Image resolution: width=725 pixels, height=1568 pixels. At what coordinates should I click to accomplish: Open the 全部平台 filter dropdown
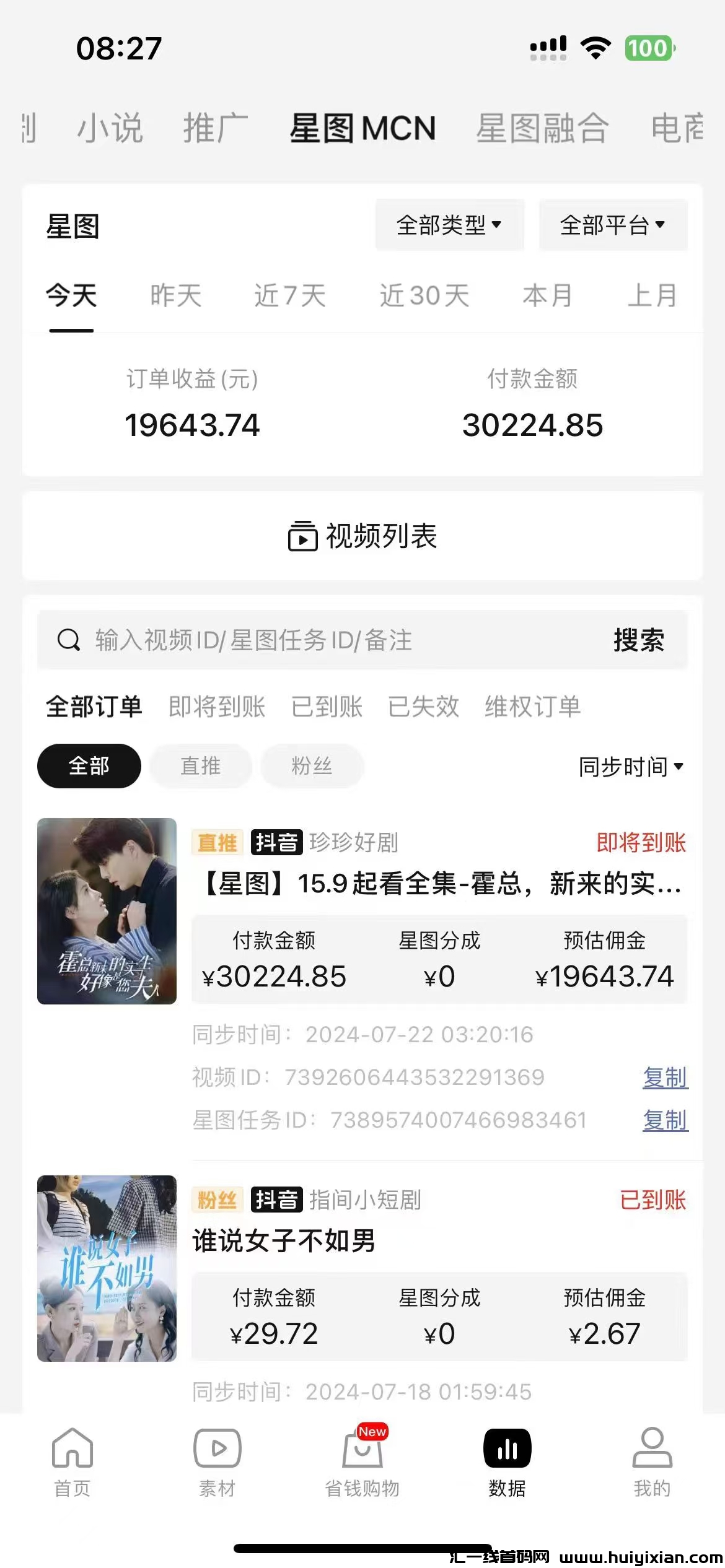coord(612,225)
